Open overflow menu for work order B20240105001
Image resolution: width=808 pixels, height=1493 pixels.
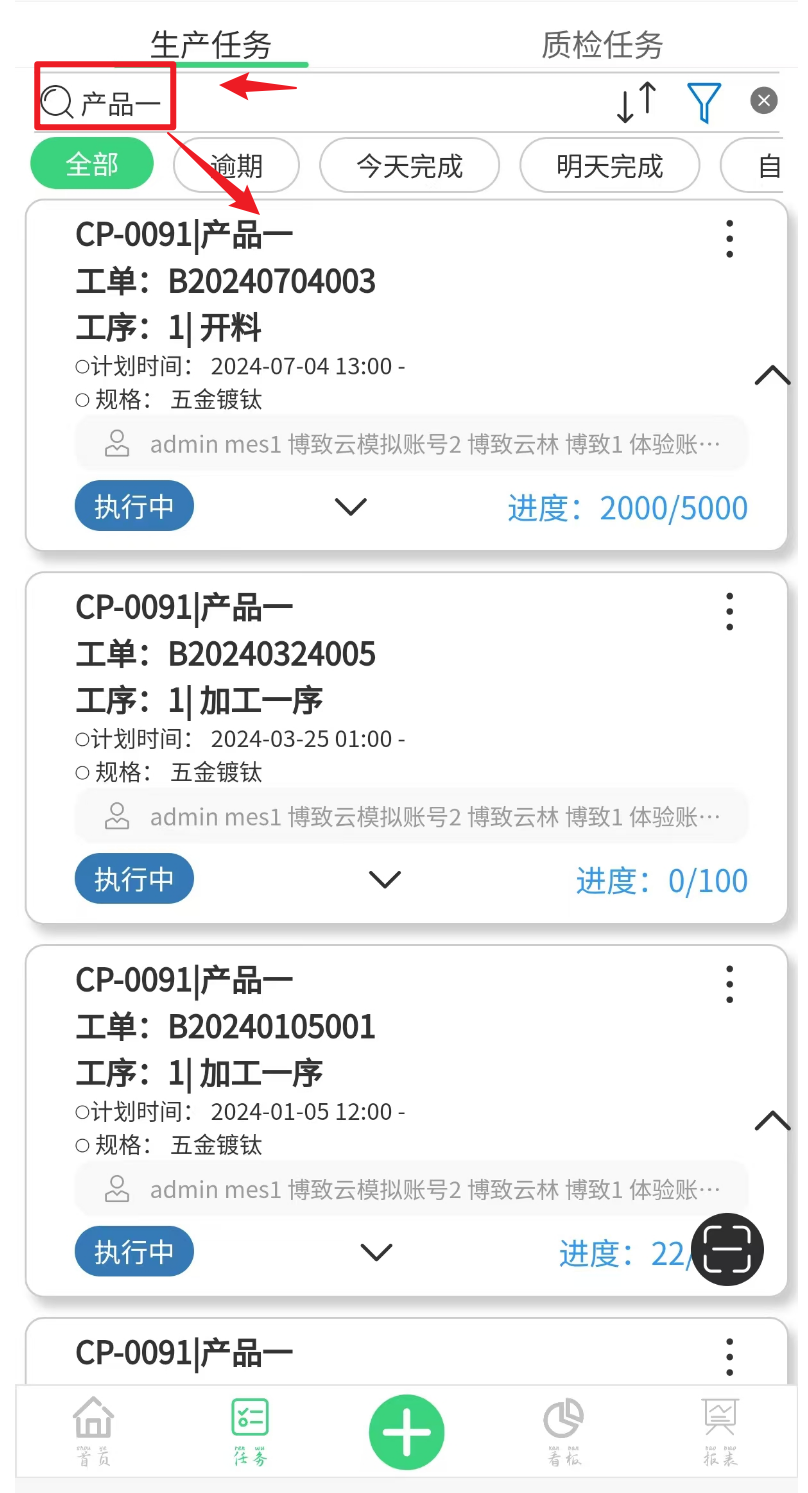[x=730, y=984]
